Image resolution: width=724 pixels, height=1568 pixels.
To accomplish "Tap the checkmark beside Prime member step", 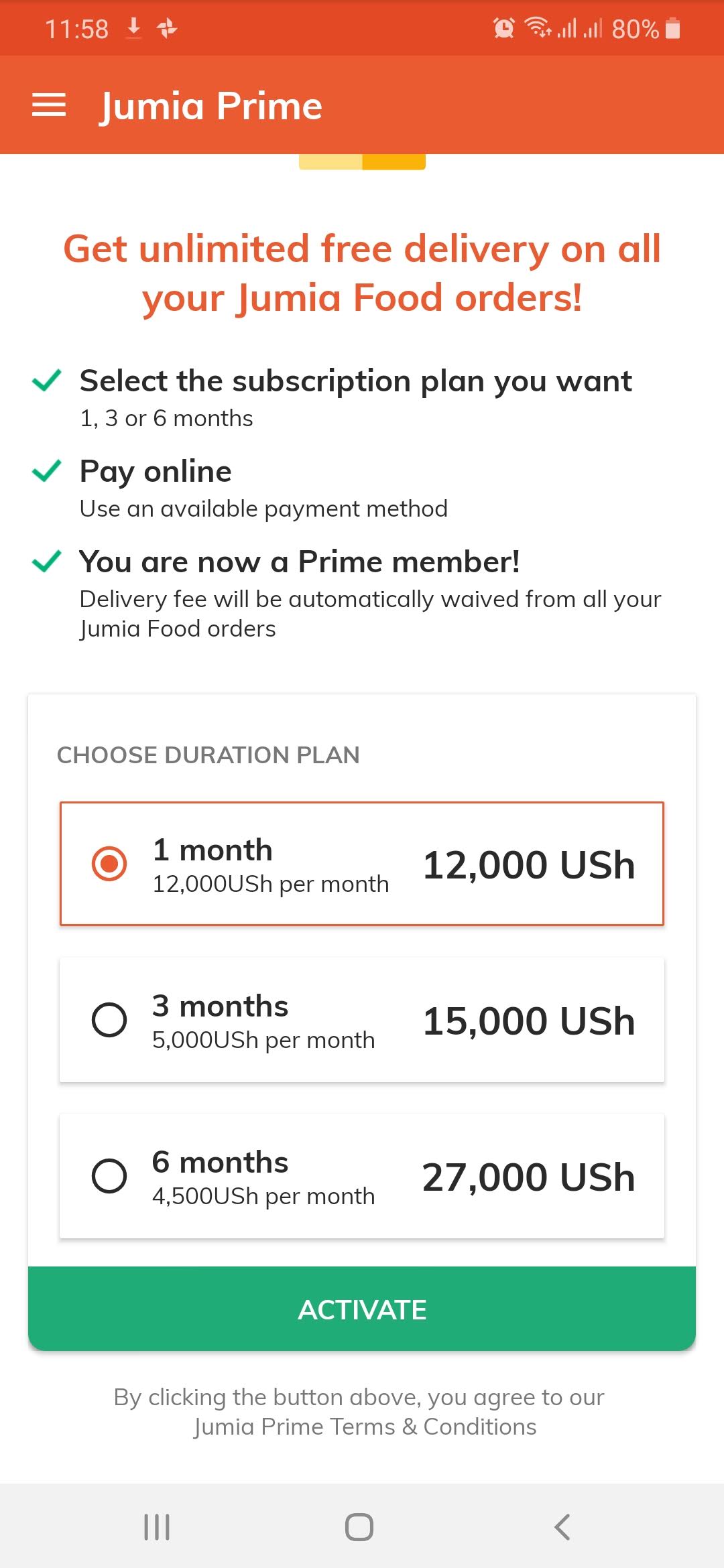I will click(x=47, y=562).
